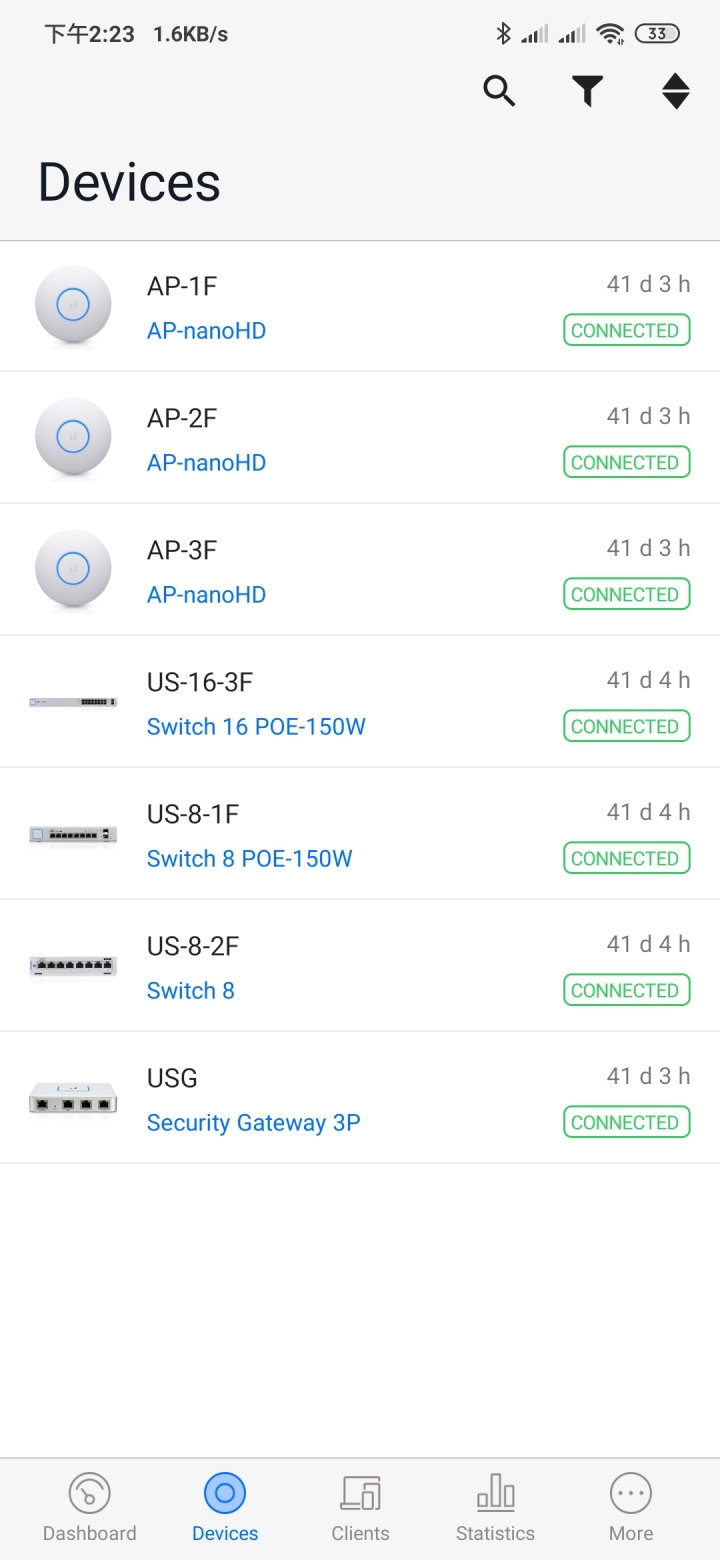Show the More tab
The height and width of the screenshot is (1560, 720).
pos(631,1508)
